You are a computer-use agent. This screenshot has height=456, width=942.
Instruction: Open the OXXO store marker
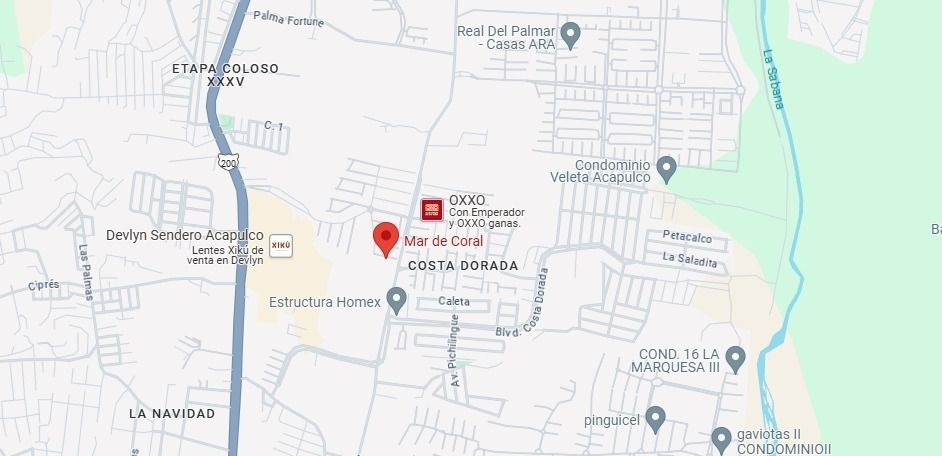[431, 210]
